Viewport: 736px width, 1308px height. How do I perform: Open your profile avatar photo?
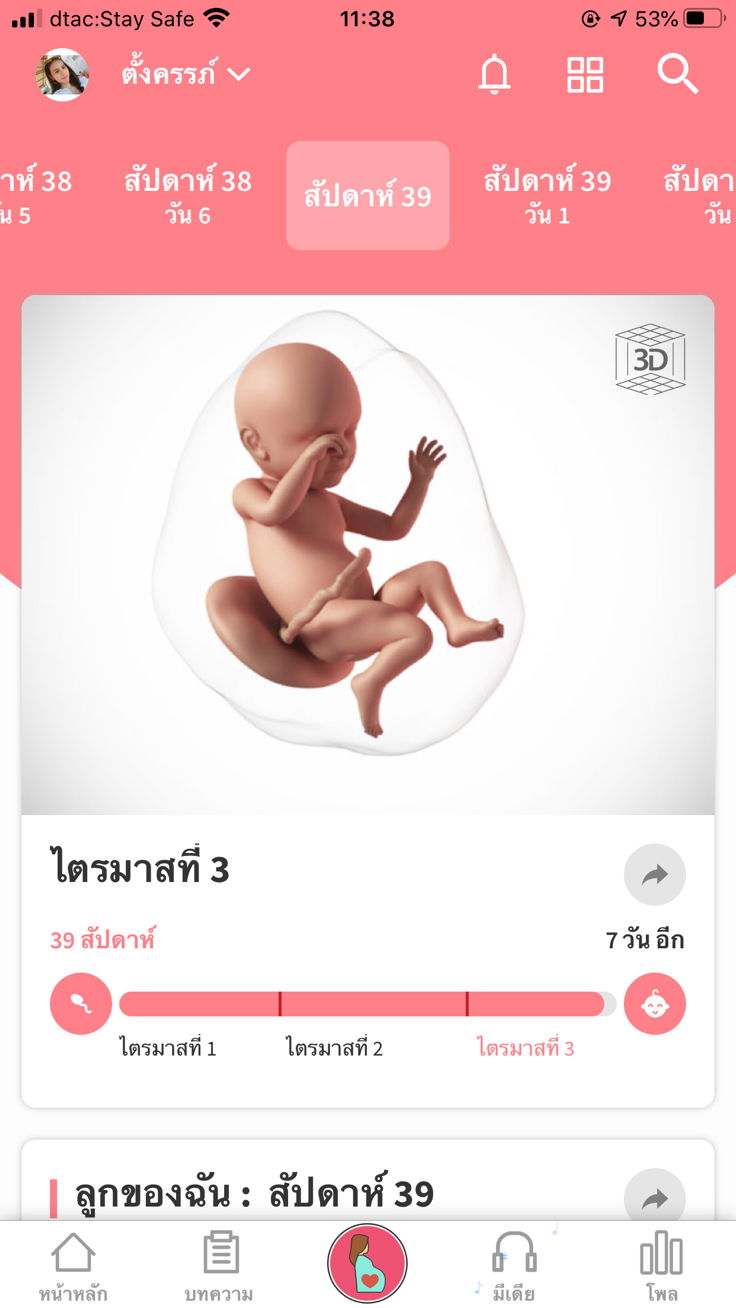point(62,74)
